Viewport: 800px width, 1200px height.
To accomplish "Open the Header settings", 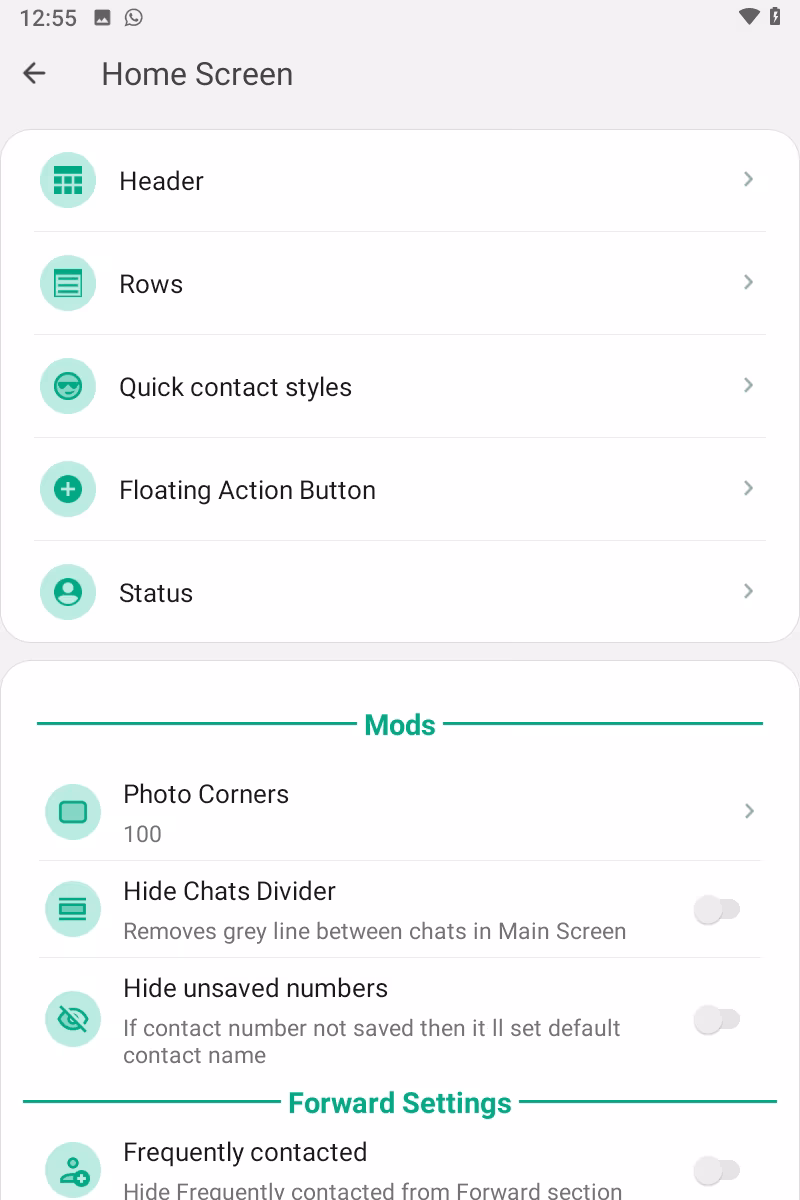I will pyautogui.click(x=400, y=181).
